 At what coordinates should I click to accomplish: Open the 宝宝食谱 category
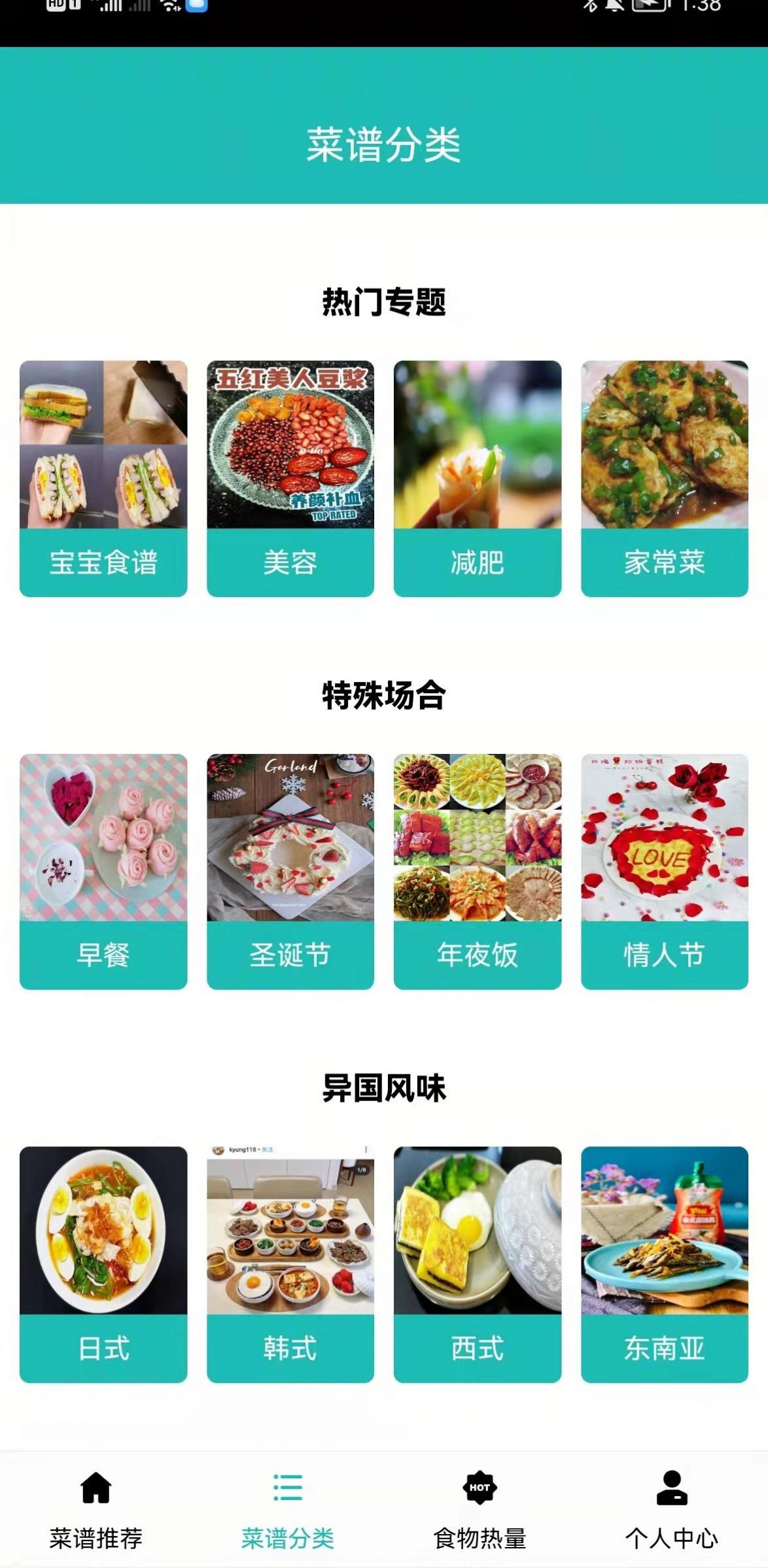pos(103,479)
